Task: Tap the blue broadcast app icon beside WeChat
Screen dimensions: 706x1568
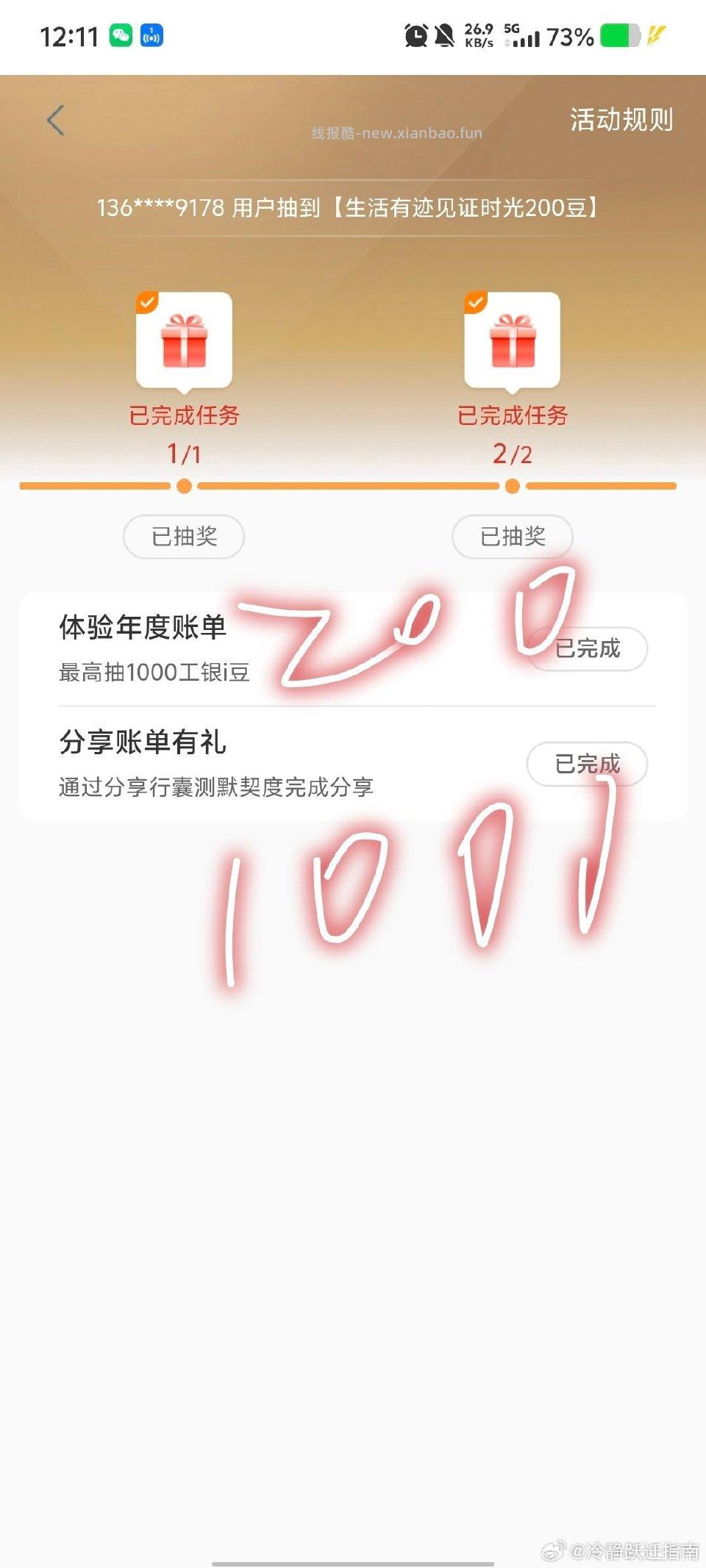Action: pyautogui.click(x=151, y=34)
